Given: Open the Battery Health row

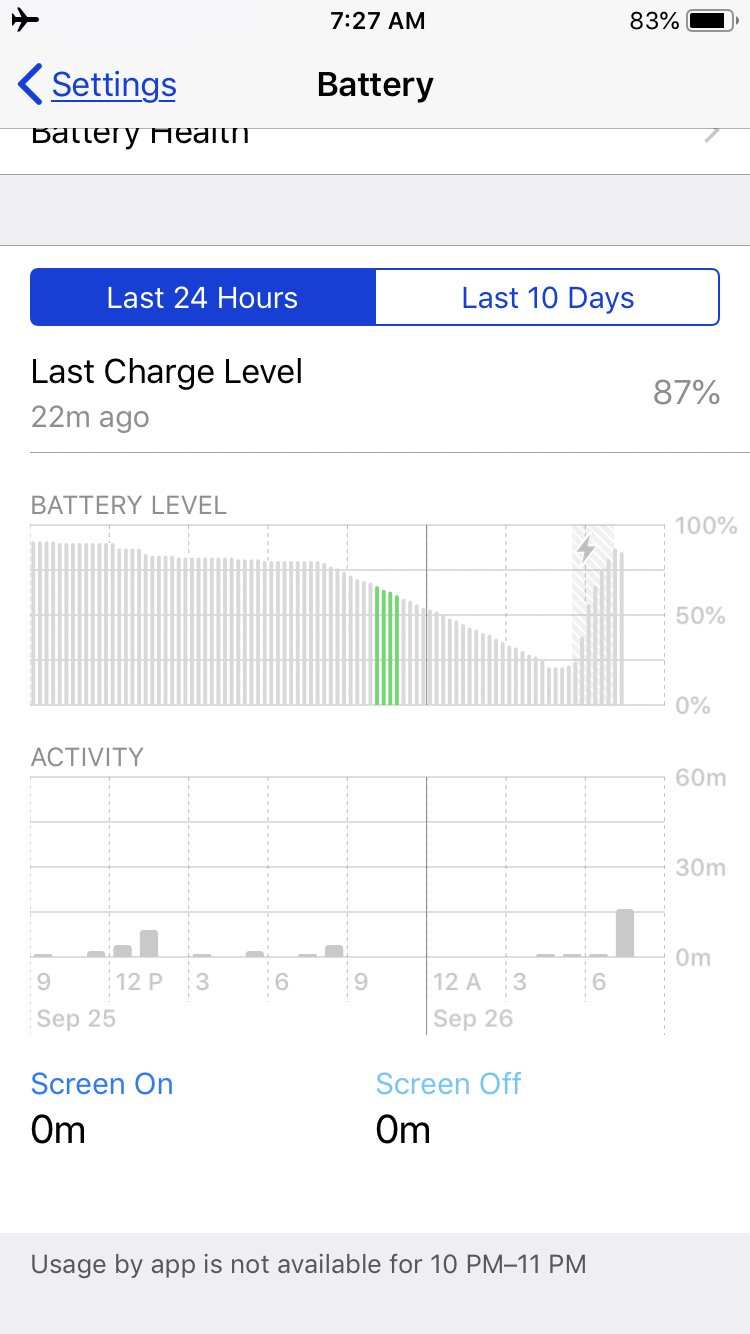Looking at the screenshot, I should click(375, 151).
